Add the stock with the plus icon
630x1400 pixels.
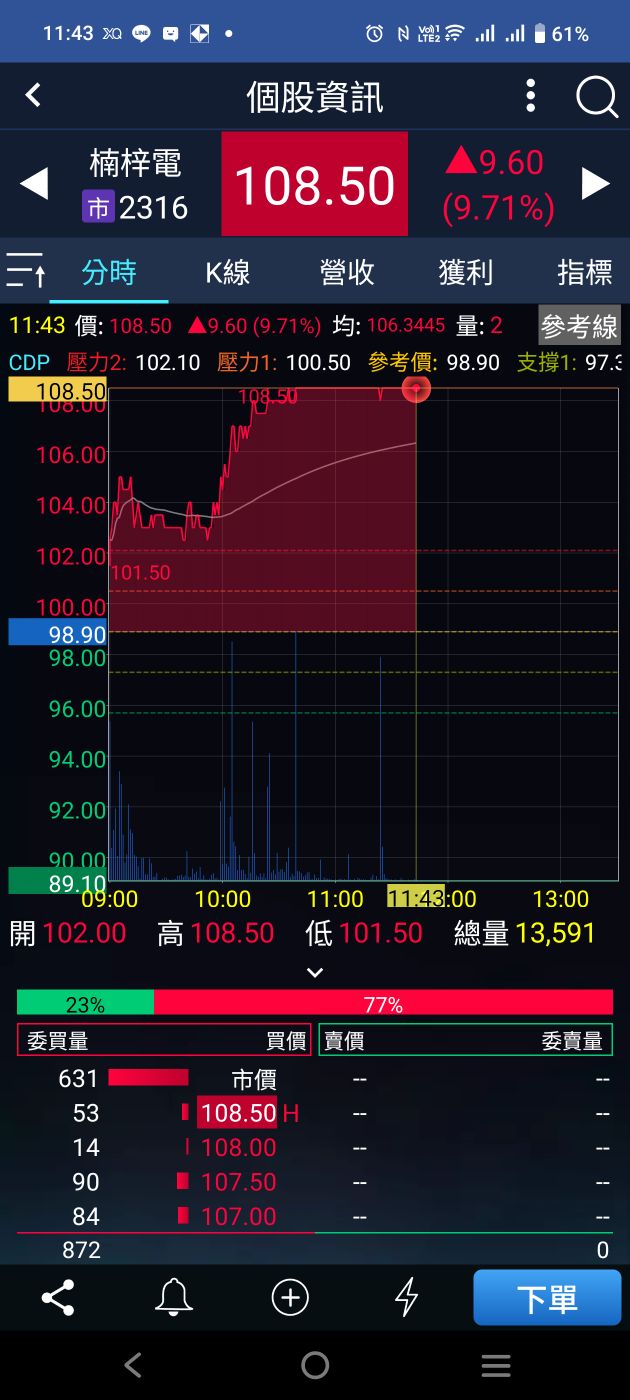[290, 1298]
